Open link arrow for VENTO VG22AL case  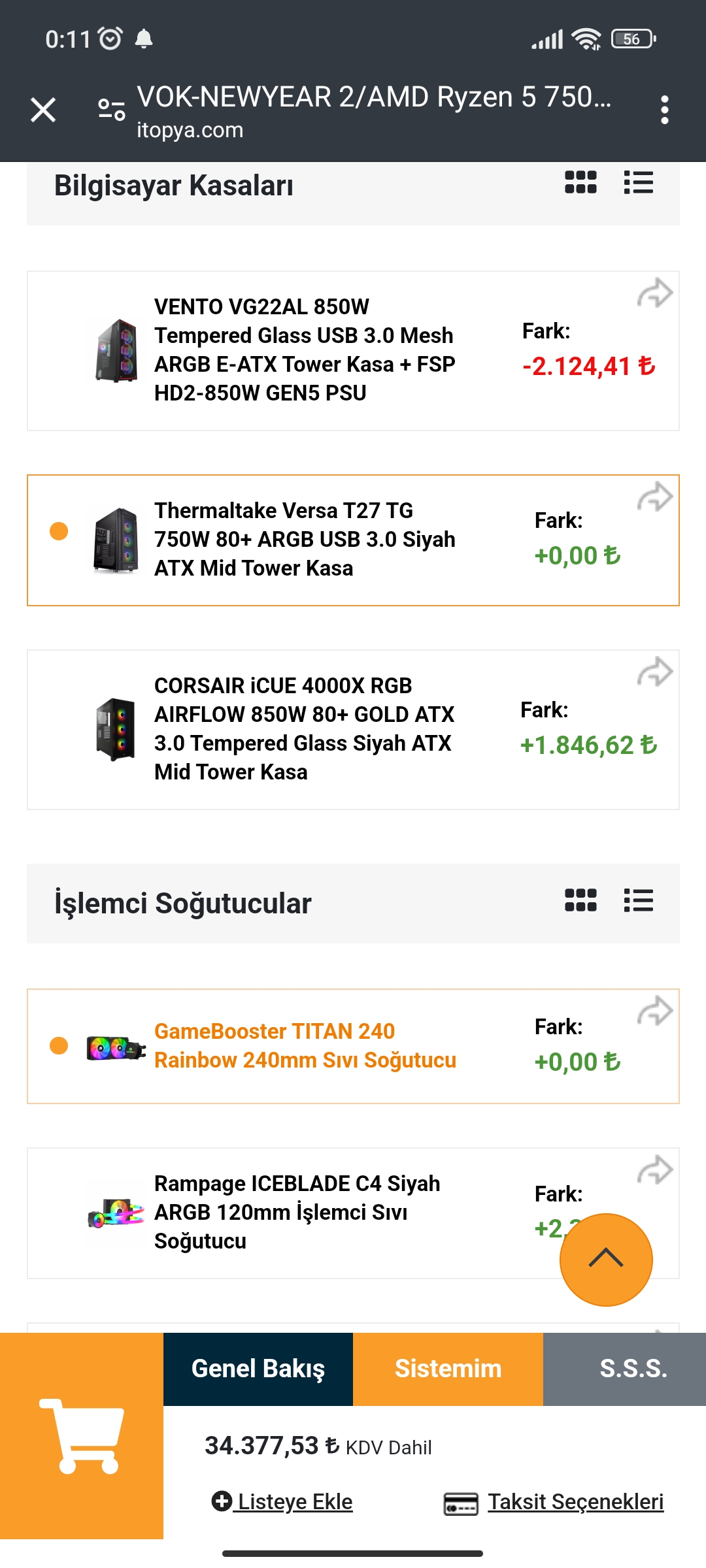(x=655, y=293)
